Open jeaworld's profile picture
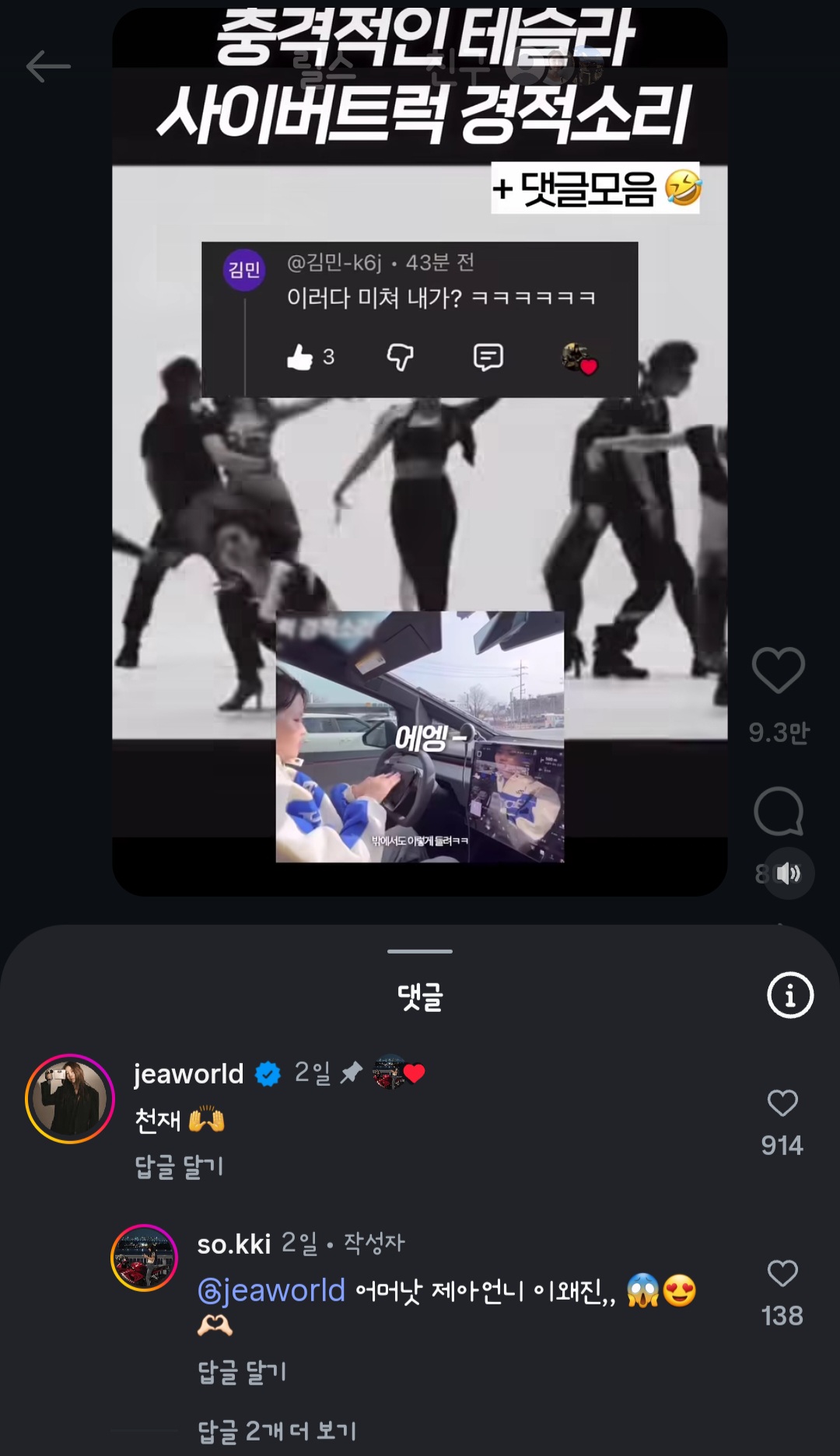 click(x=70, y=1098)
